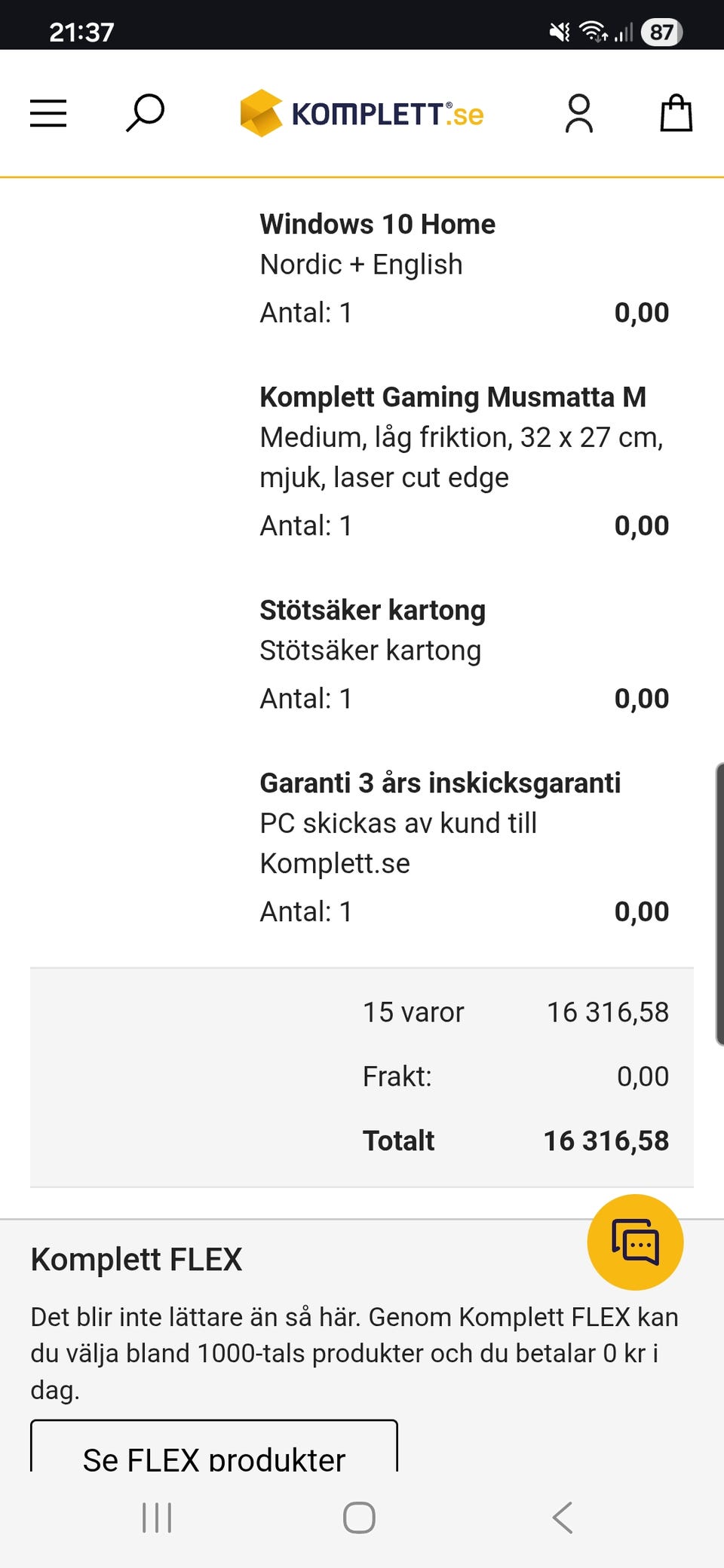Select Garanti 3 års inskicksgaranti
Viewport: 724px width, 1568px height.
pos(440,782)
